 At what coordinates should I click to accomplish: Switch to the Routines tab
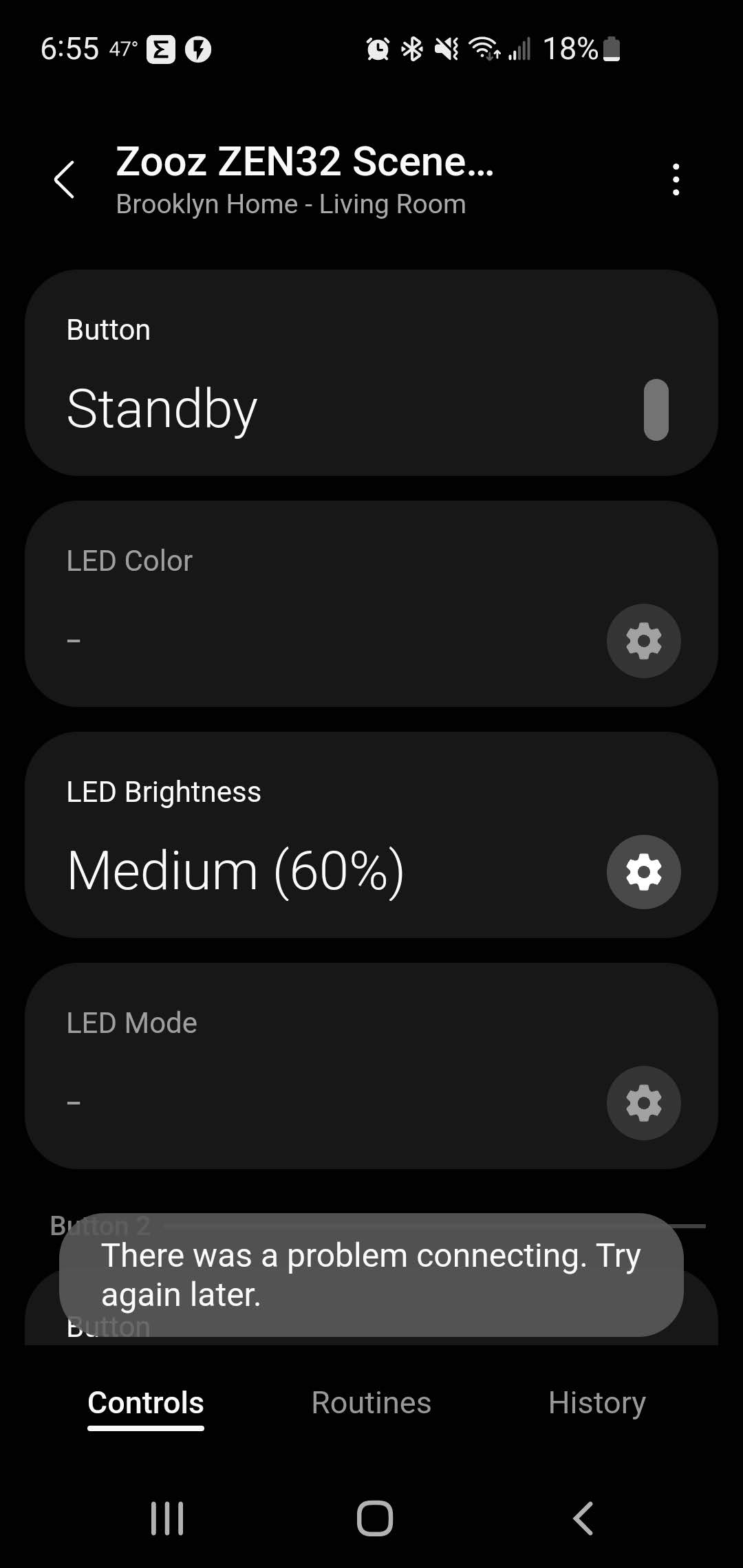(x=371, y=1403)
